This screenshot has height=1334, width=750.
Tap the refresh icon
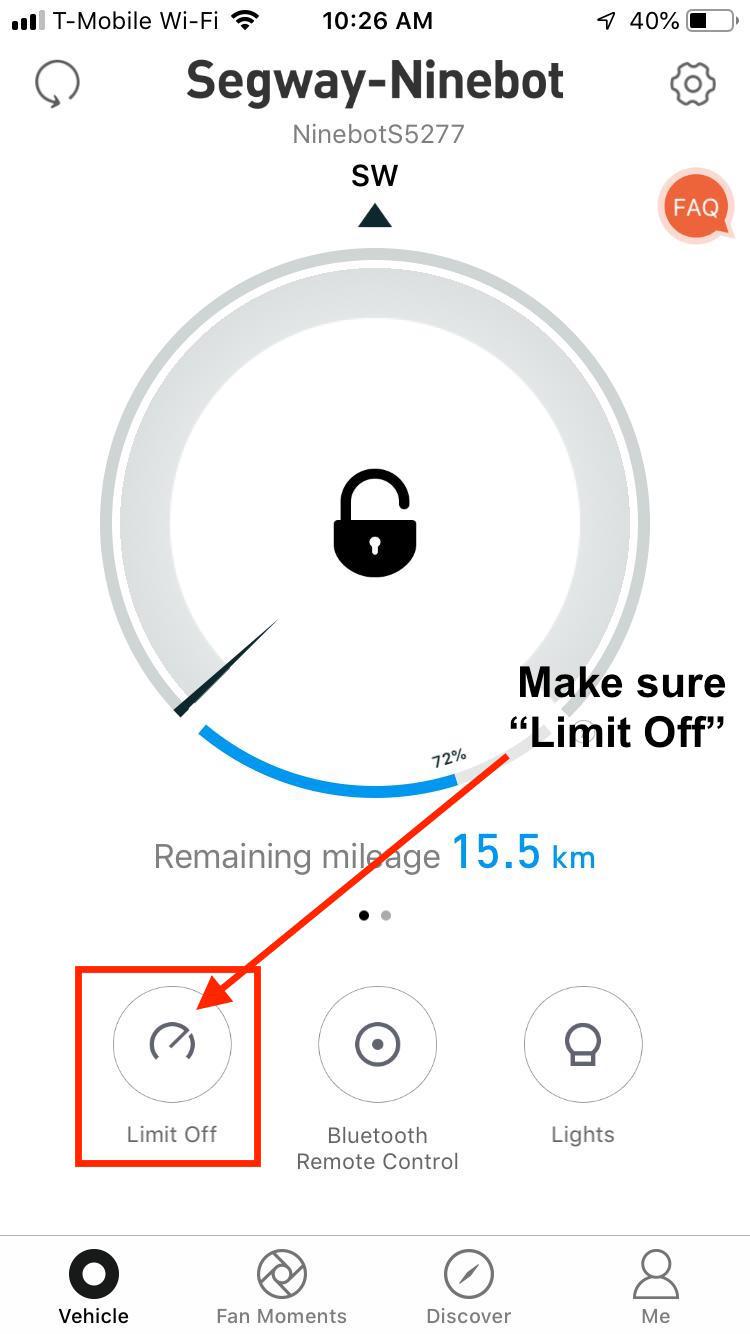click(57, 85)
